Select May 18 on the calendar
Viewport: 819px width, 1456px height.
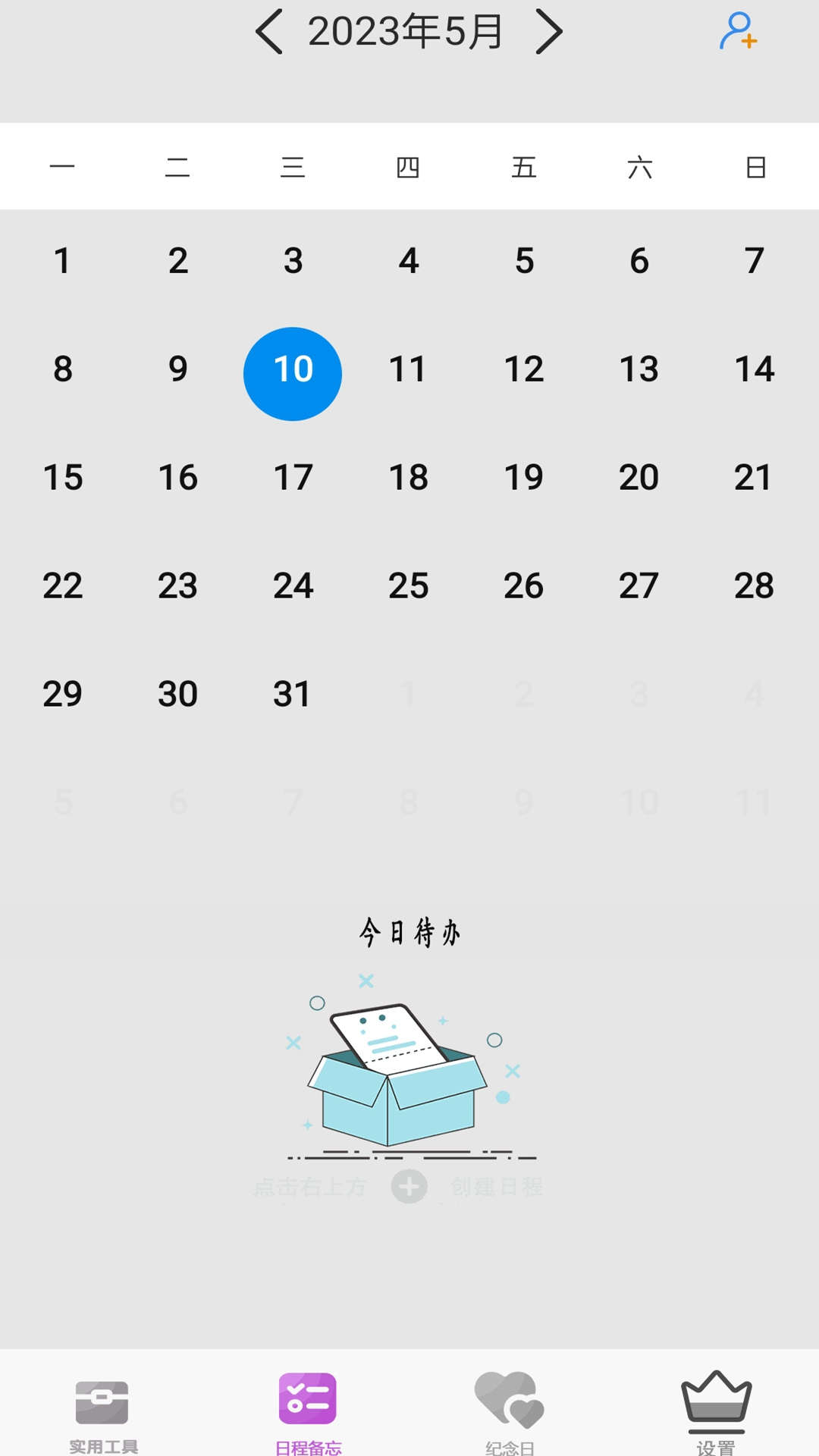[x=408, y=478]
